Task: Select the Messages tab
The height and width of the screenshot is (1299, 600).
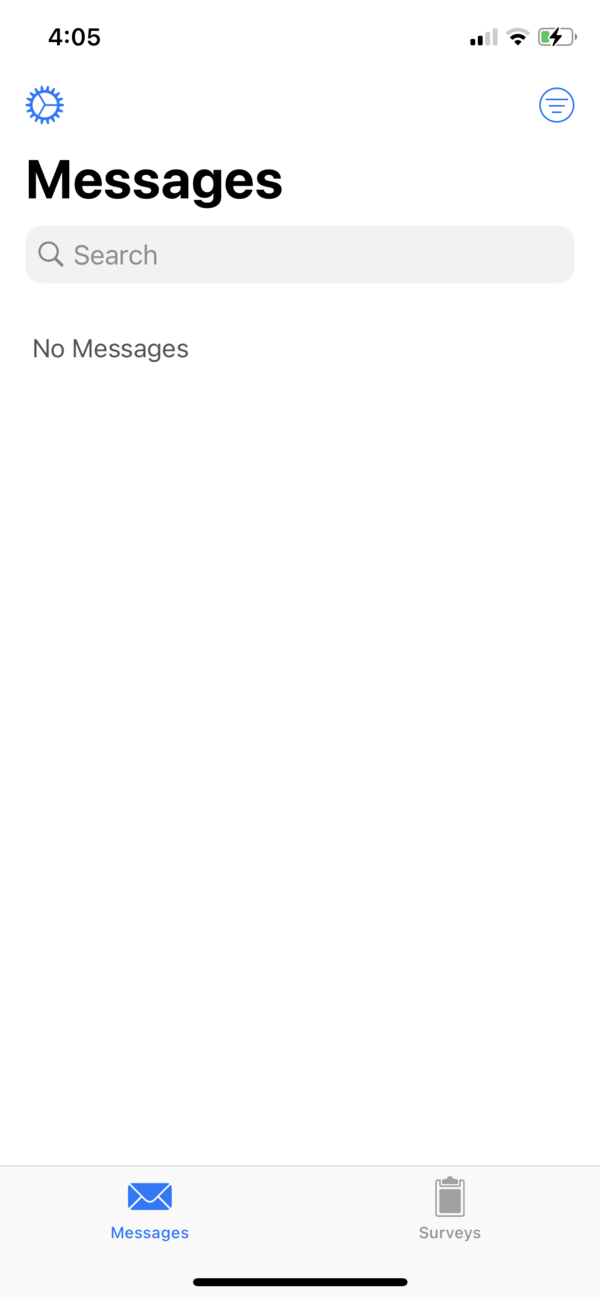Action: (150, 1209)
